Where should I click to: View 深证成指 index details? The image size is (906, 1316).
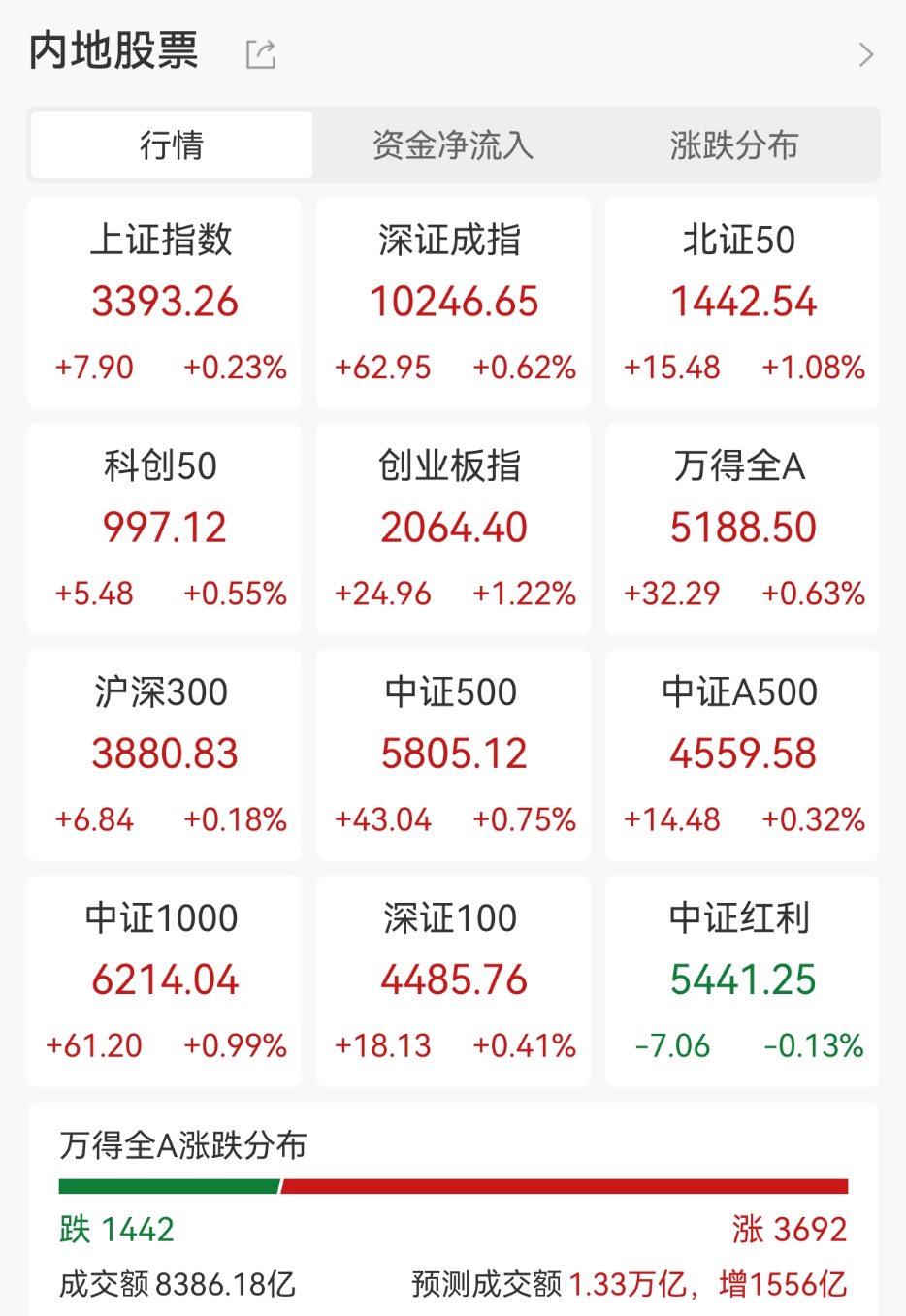tap(453, 303)
